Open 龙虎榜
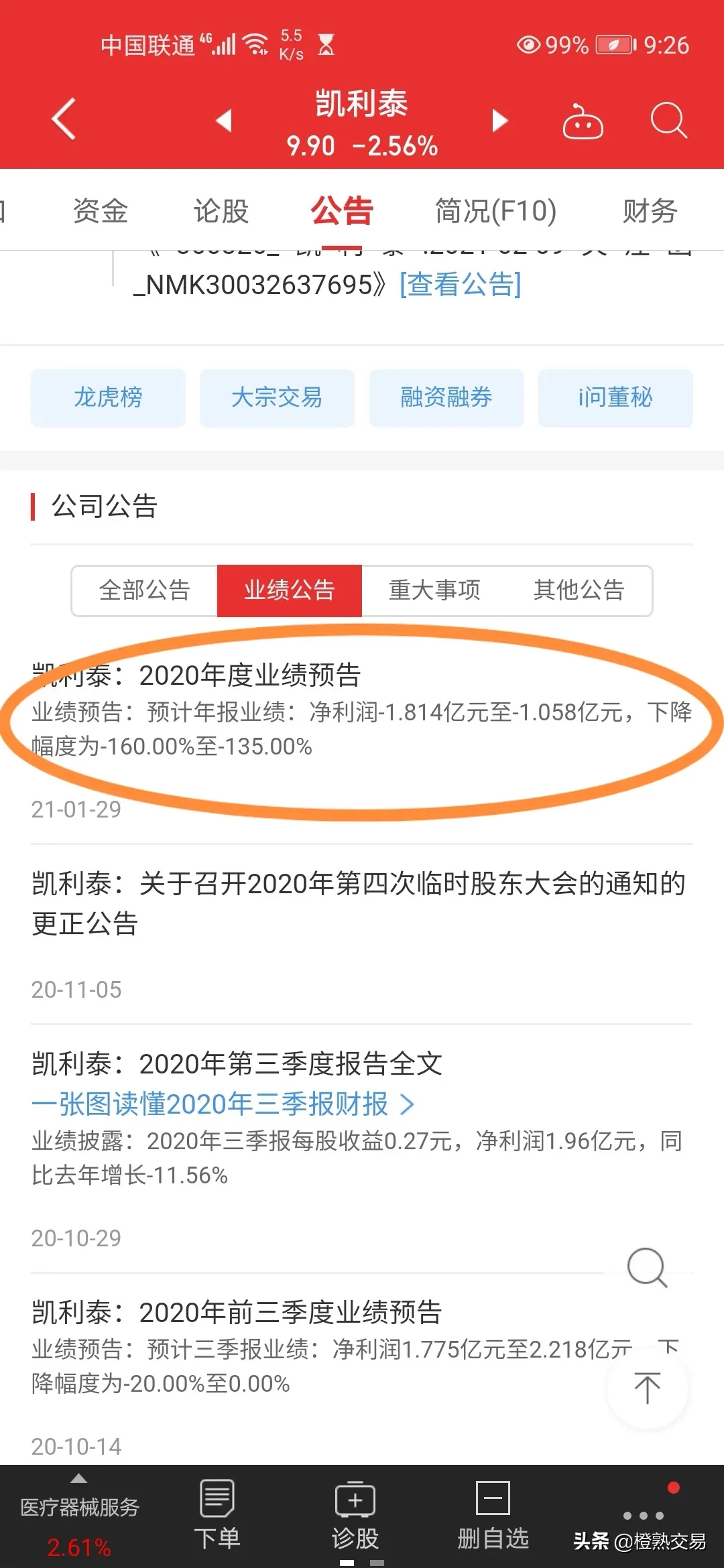 (x=108, y=397)
